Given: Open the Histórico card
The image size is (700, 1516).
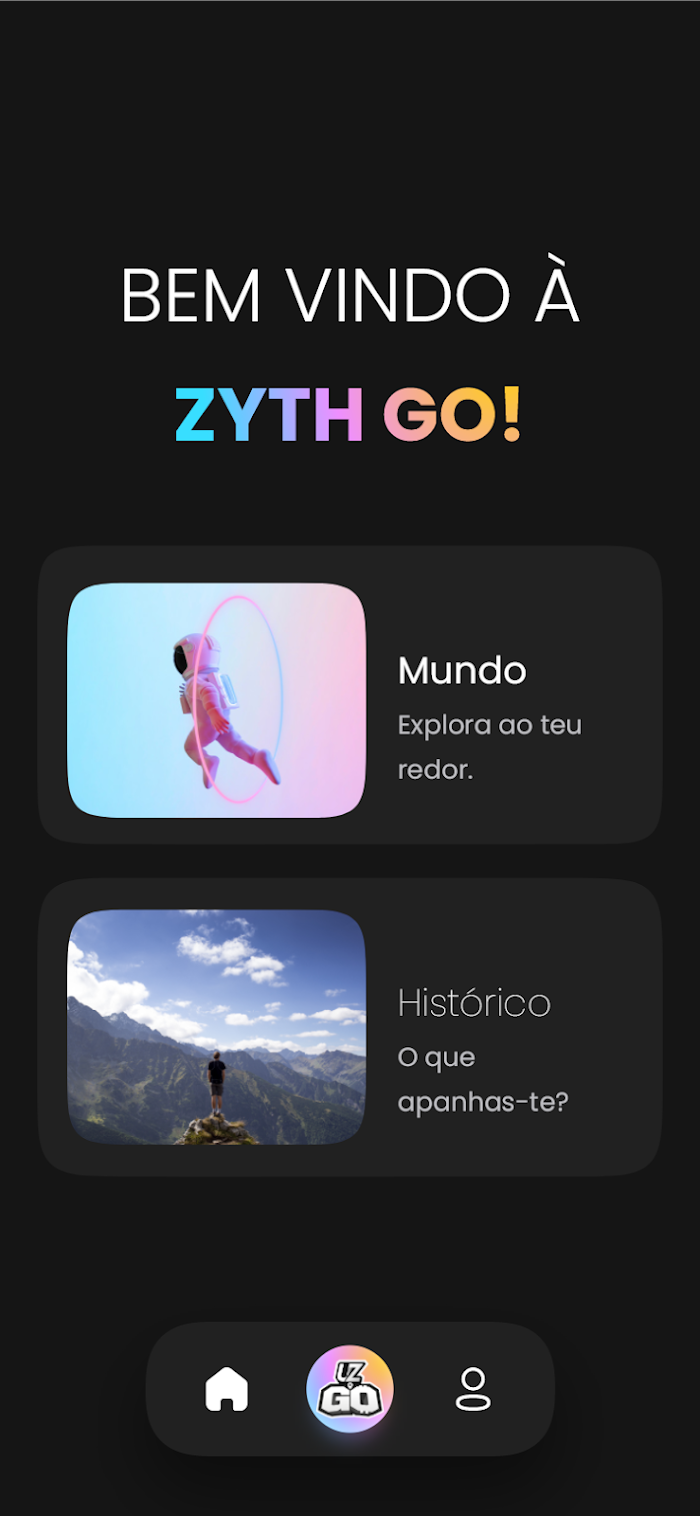Looking at the screenshot, I should (x=350, y=1027).
